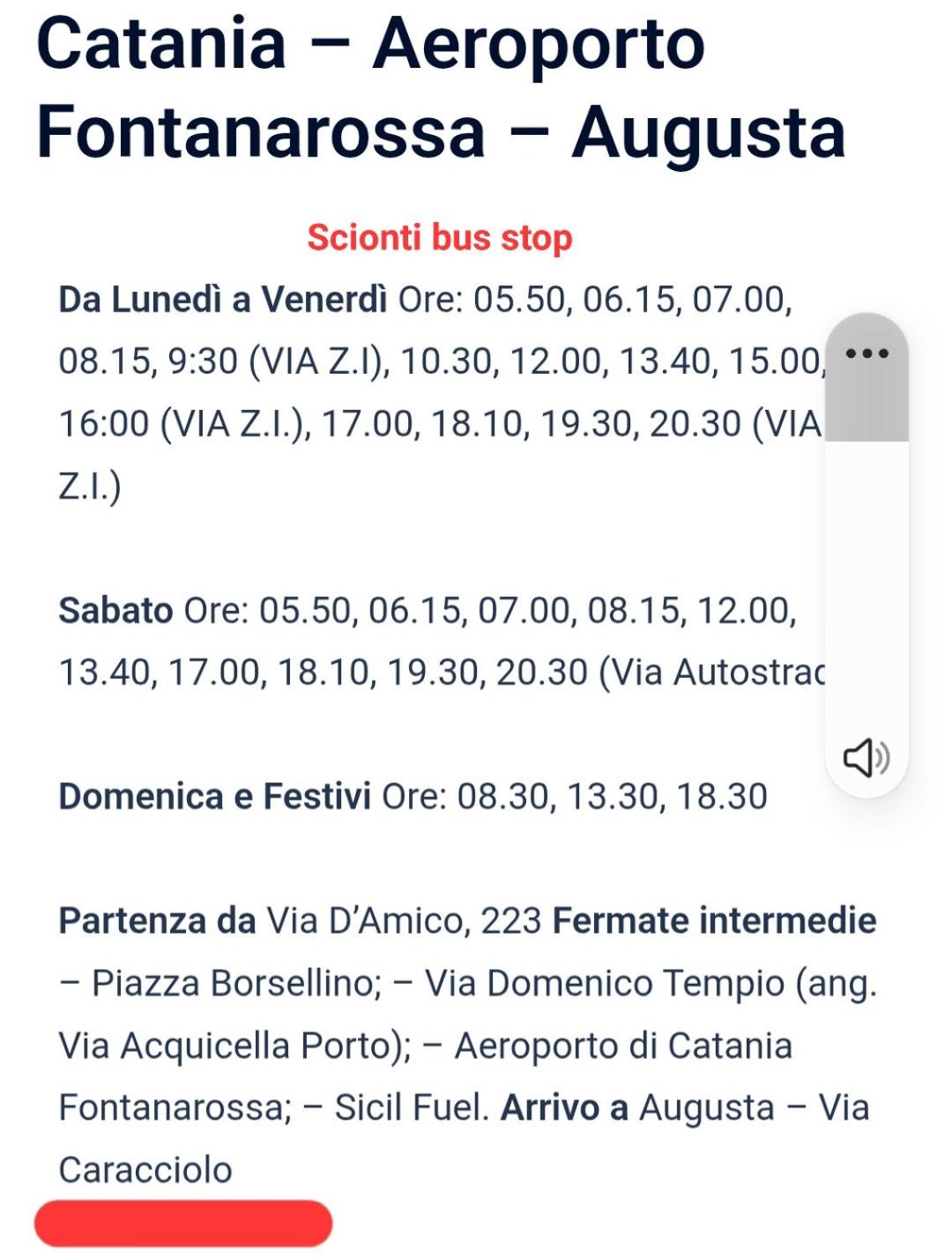Mute sound with the speaker icon
The width and height of the screenshot is (952, 1257).
pos(866,757)
